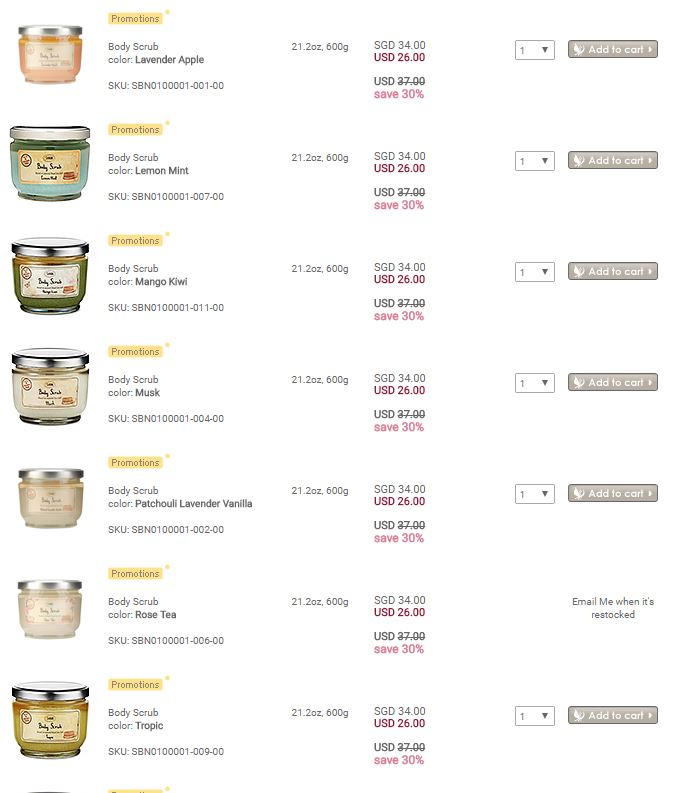Expand the quantity picker for Musk scrub

click(534, 383)
